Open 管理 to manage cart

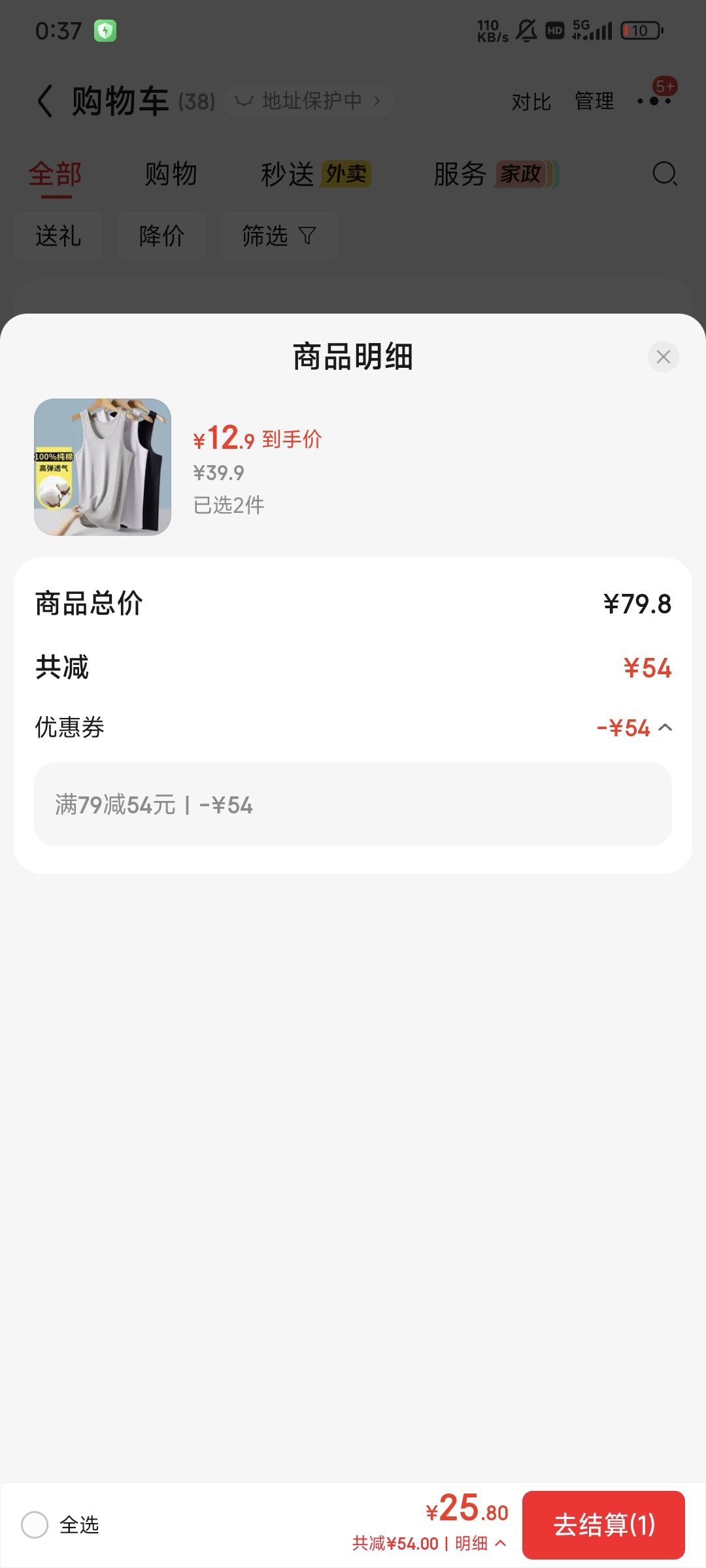pyautogui.click(x=594, y=101)
